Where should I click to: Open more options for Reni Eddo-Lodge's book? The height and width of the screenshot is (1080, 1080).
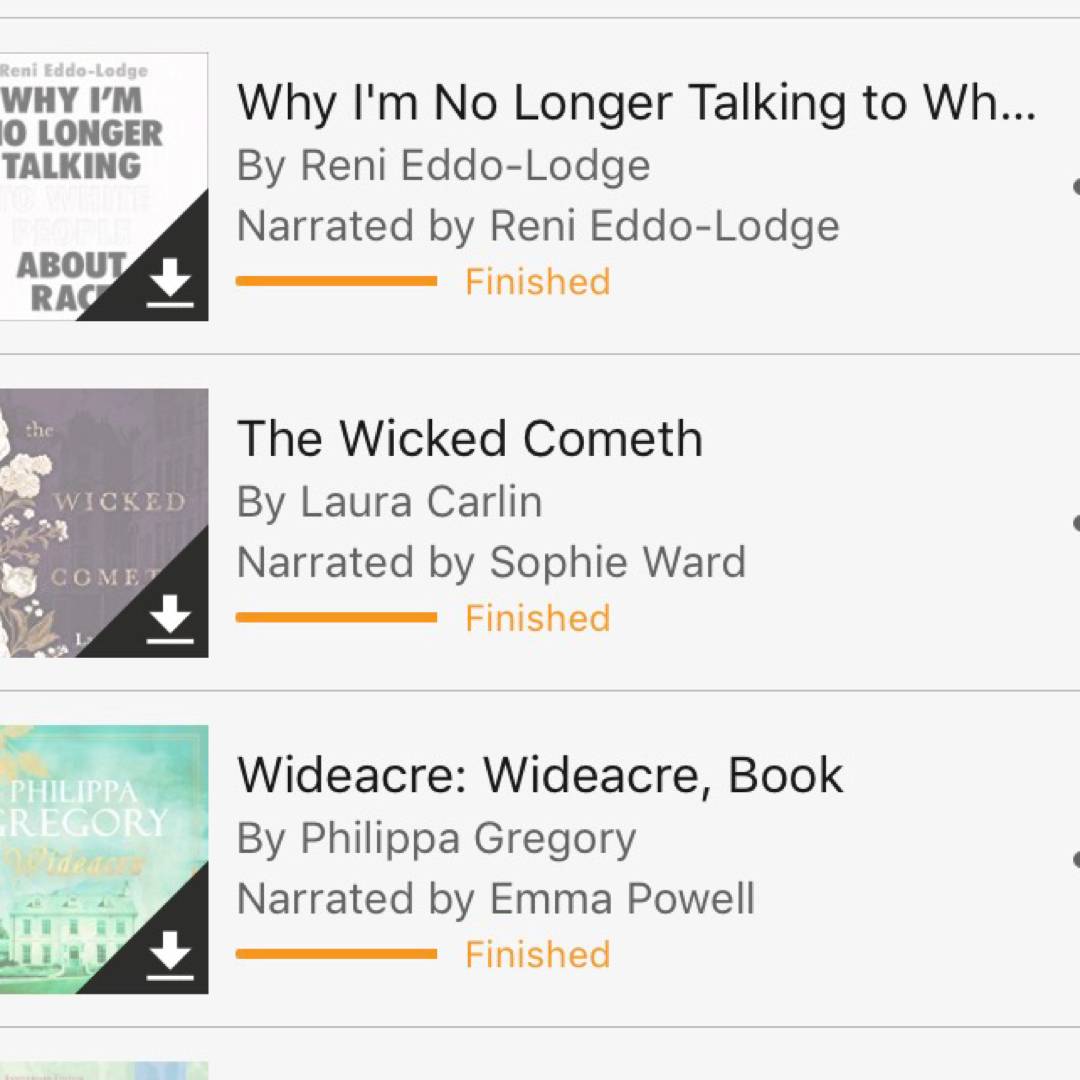(1074, 187)
